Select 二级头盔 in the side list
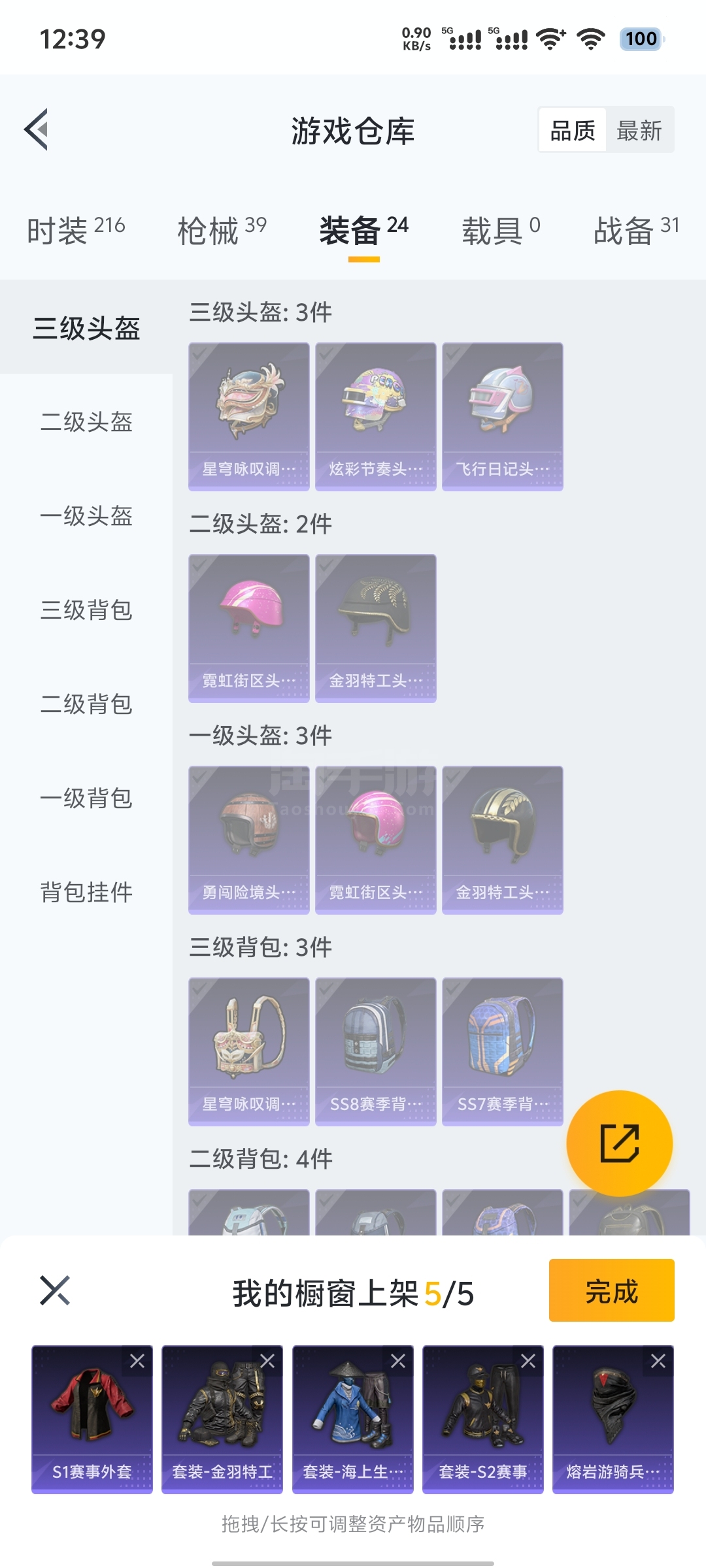This screenshot has height=1568, width=706. [86, 422]
